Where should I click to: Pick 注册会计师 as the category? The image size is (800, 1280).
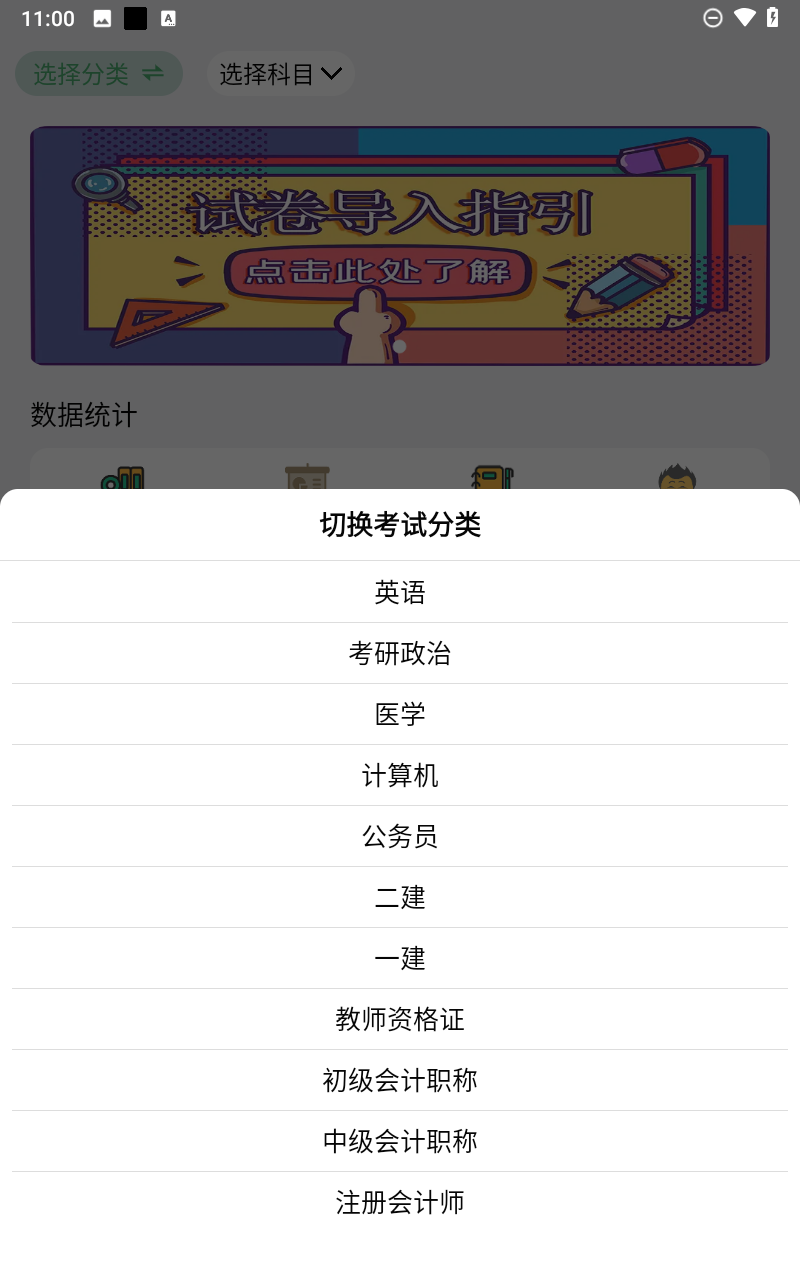pos(400,1202)
